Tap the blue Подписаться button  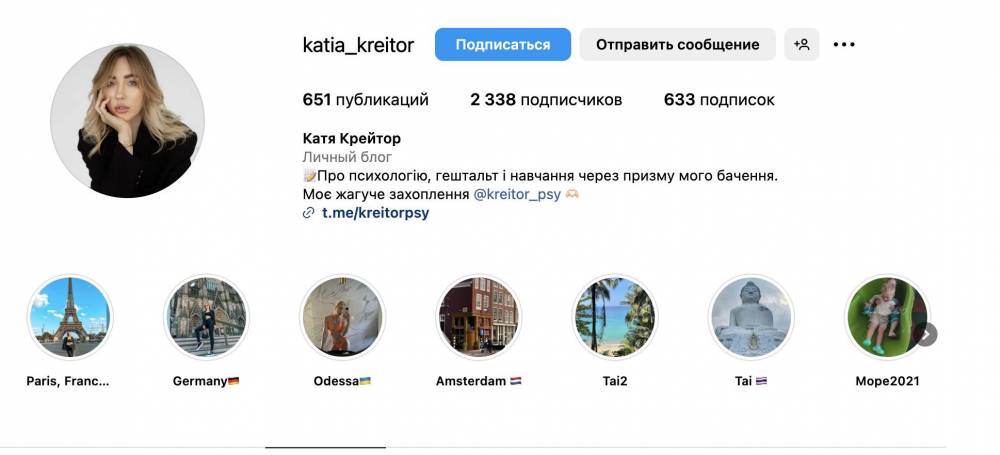pyautogui.click(x=502, y=45)
